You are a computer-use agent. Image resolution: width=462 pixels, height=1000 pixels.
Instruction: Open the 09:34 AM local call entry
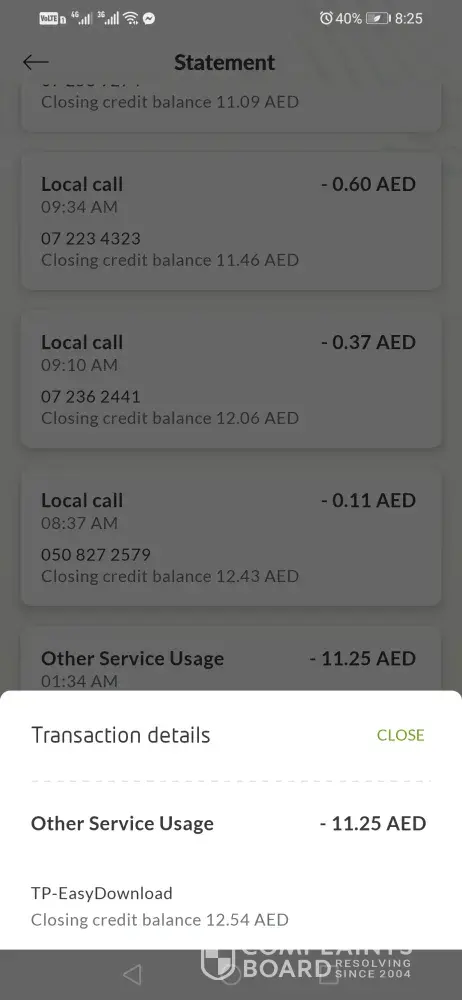click(x=231, y=221)
